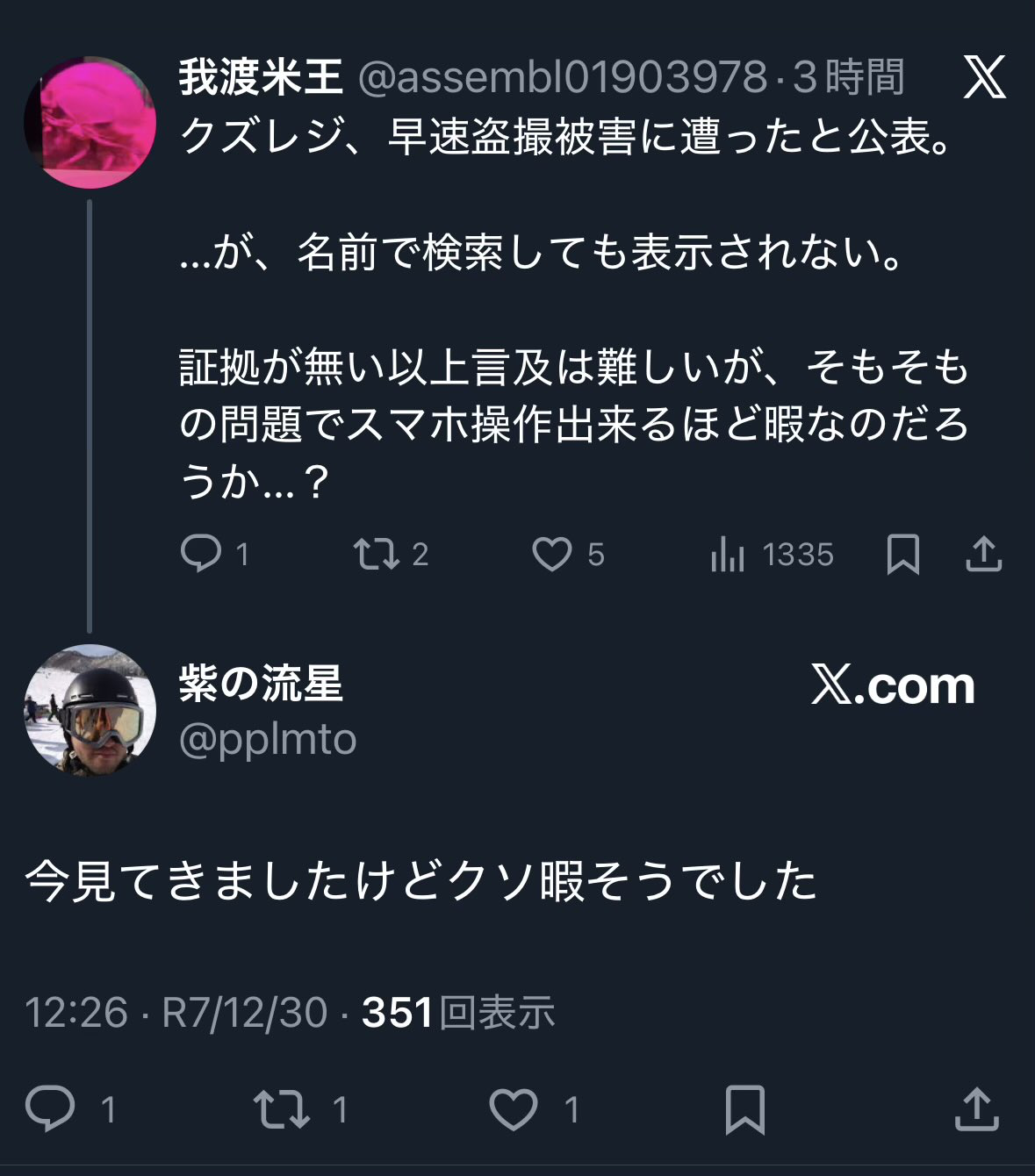Bookmark 紫の流星's post
Screen dimensions: 1035x1176
pyautogui.click(x=744, y=1108)
